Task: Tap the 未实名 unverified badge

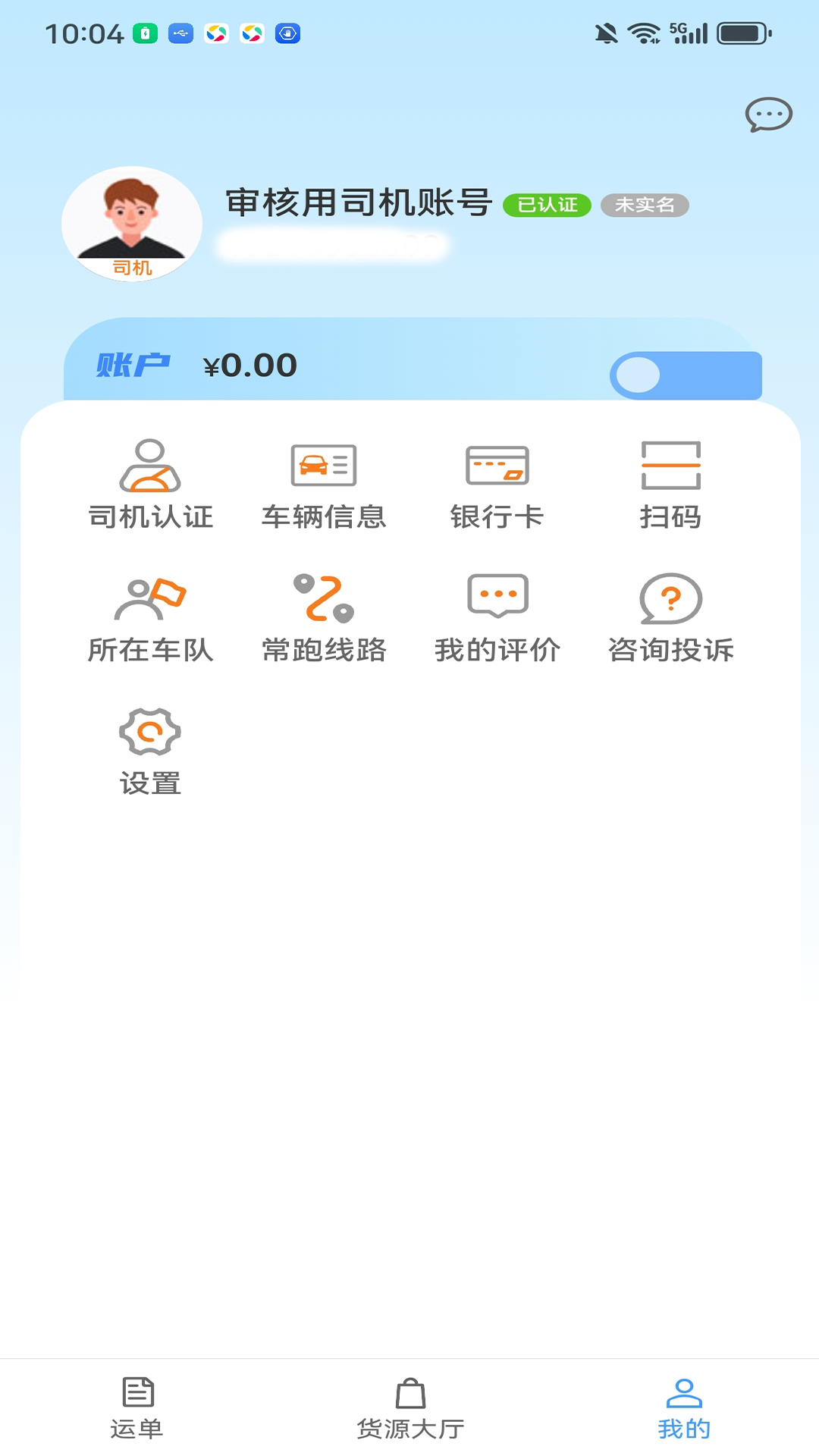Action: (644, 205)
